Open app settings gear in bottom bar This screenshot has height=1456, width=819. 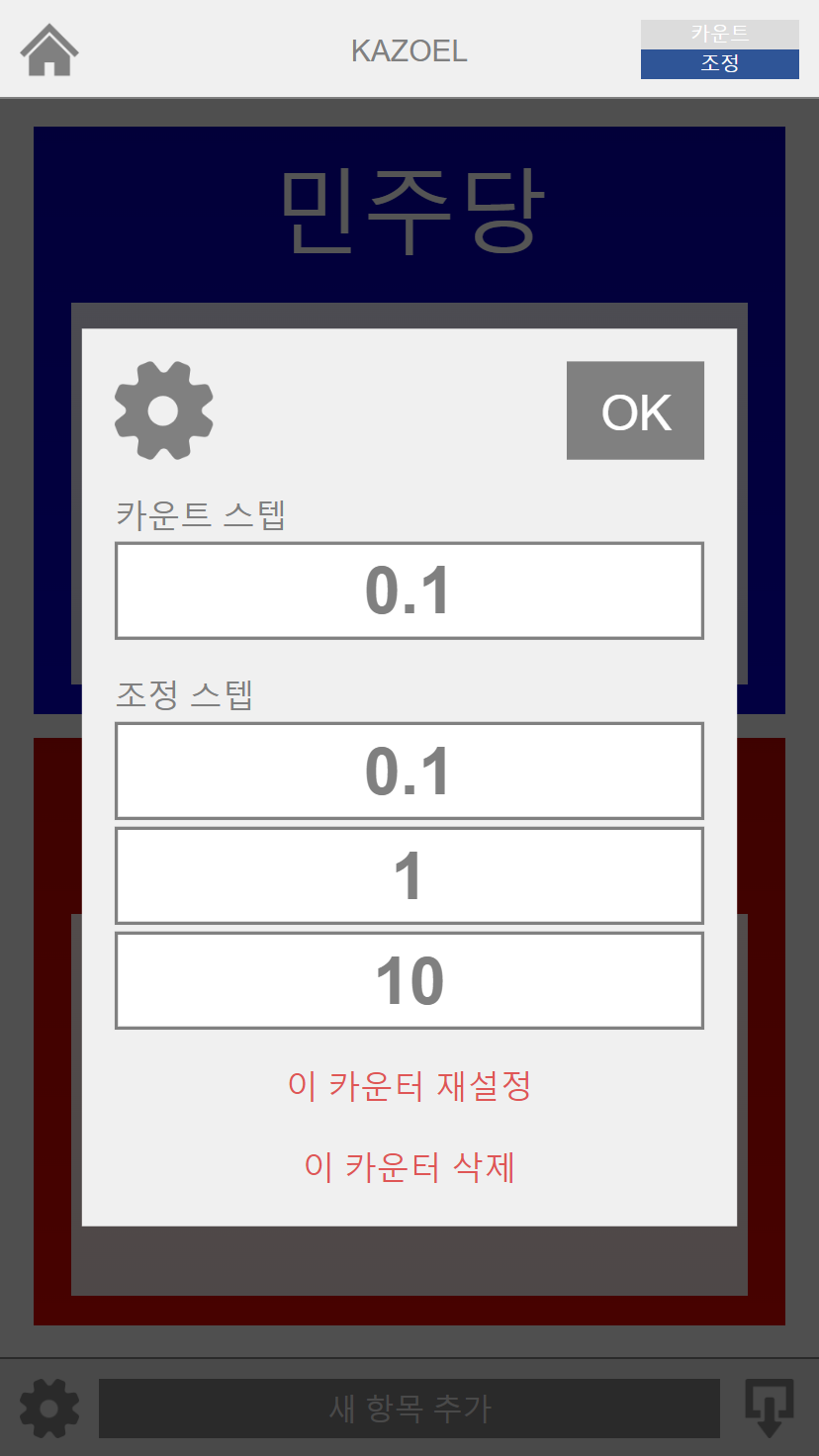coord(49,1409)
